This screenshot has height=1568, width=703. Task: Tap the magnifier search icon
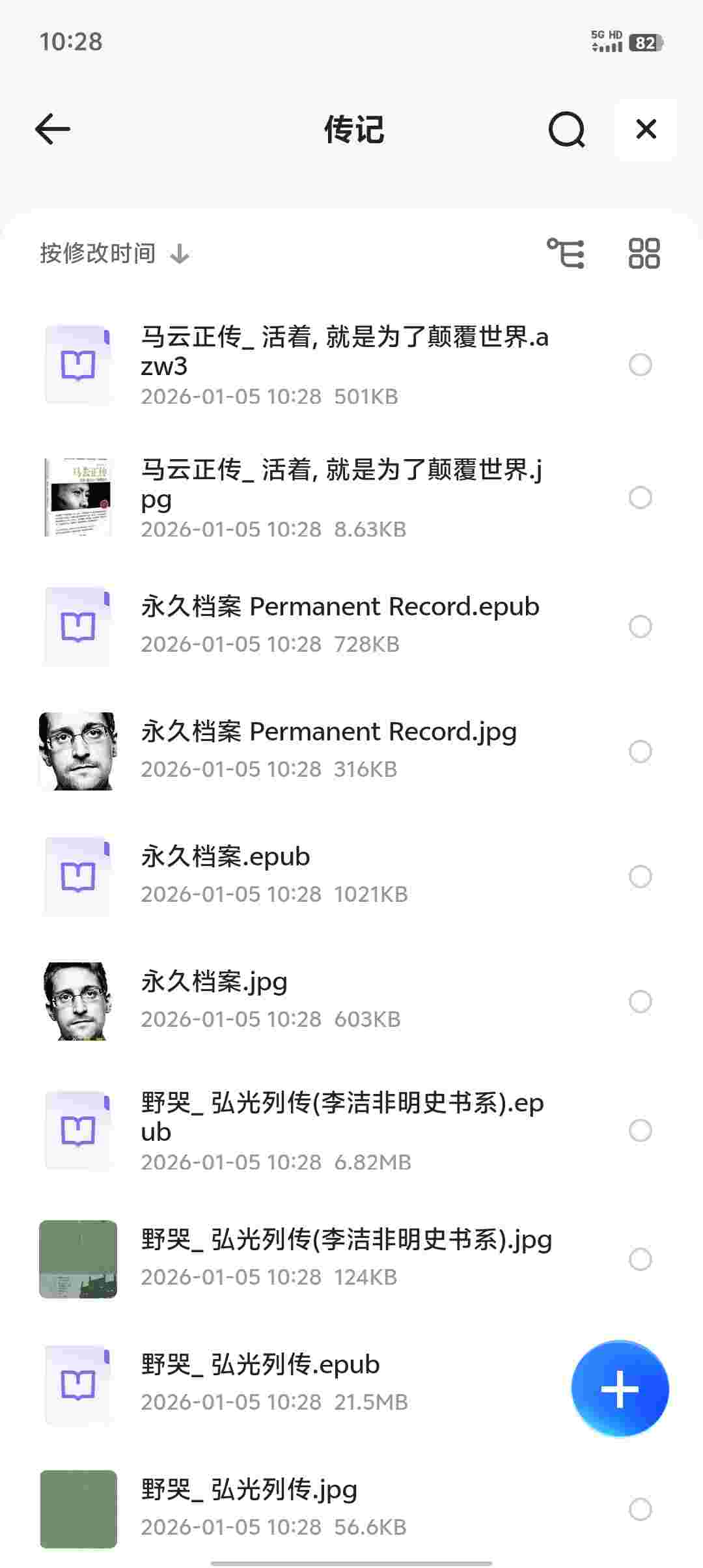click(568, 129)
